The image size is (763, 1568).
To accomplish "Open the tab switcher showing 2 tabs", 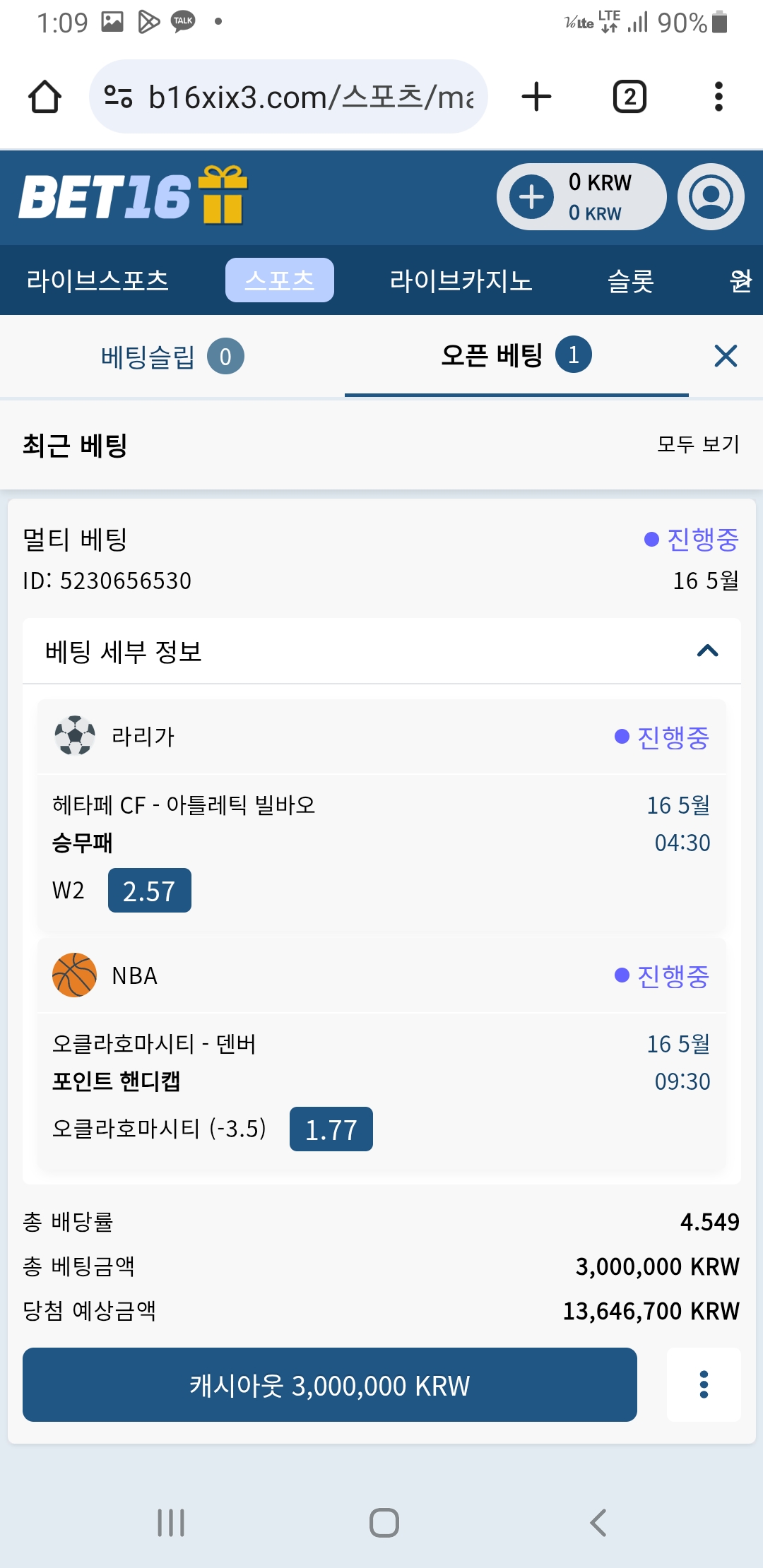I will coord(629,97).
